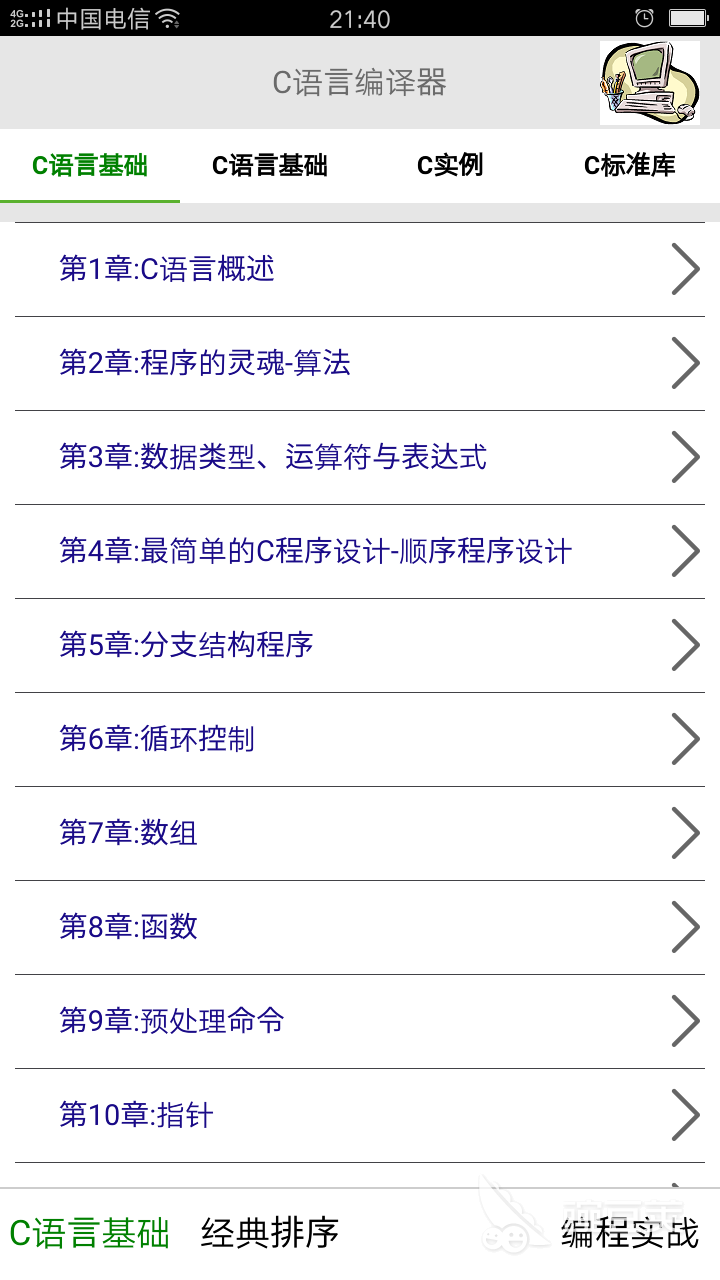Tap the computer icon in the top right corner

click(648, 84)
